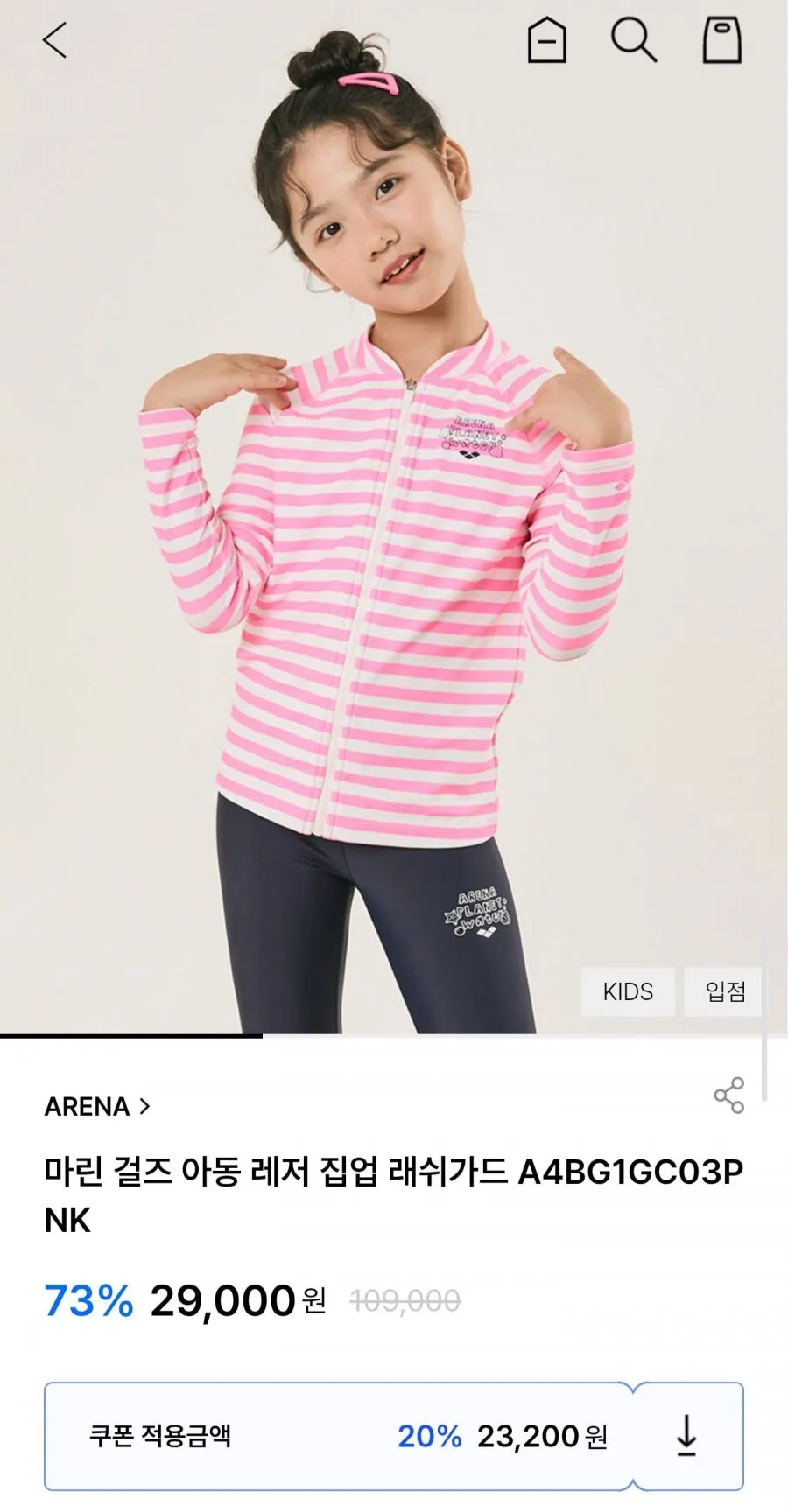Screen dimensions: 788x1512
Task: Open the ARENA brand page
Action: (97, 1107)
